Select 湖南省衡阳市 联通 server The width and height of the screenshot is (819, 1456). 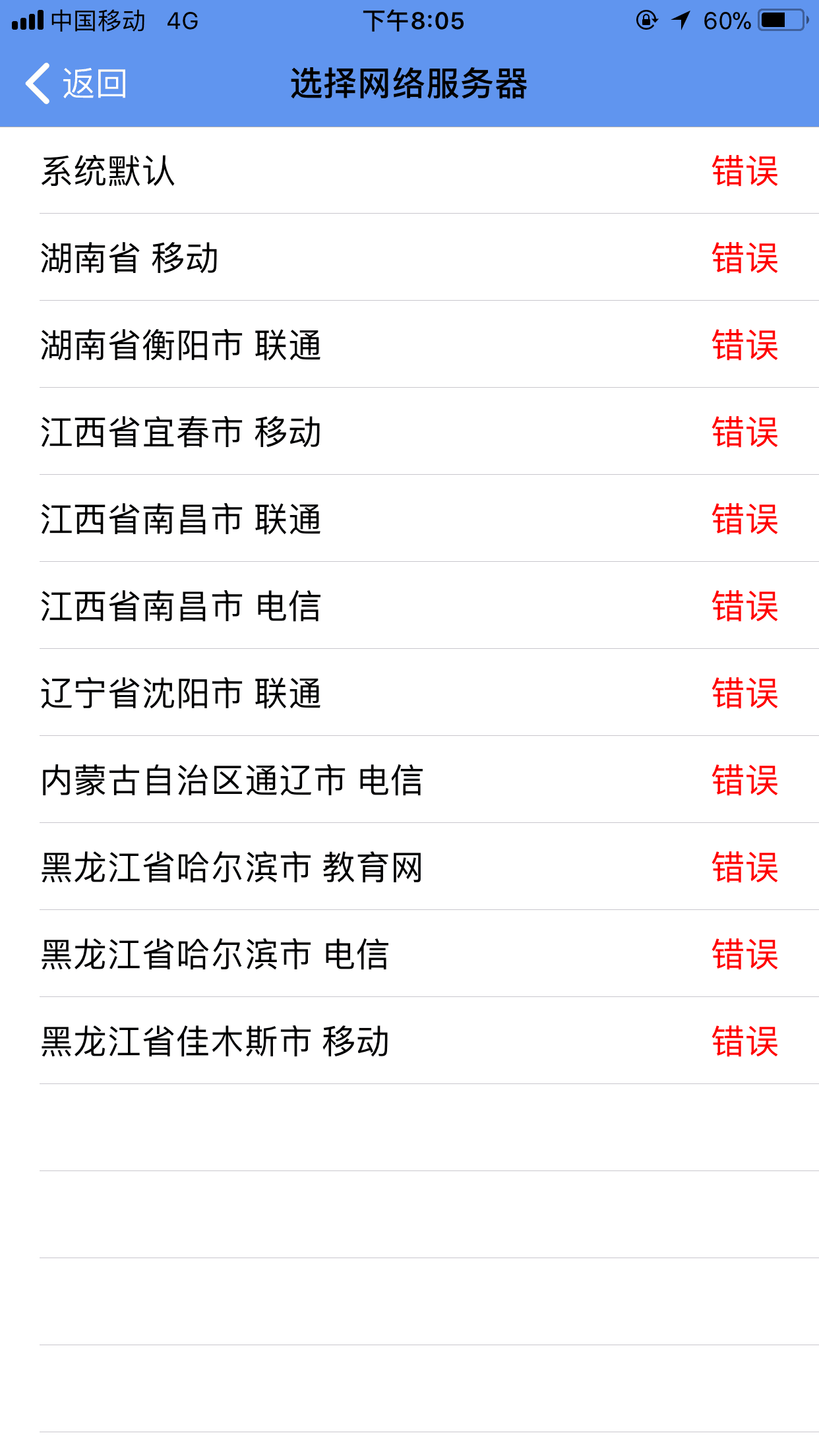[x=409, y=345]
